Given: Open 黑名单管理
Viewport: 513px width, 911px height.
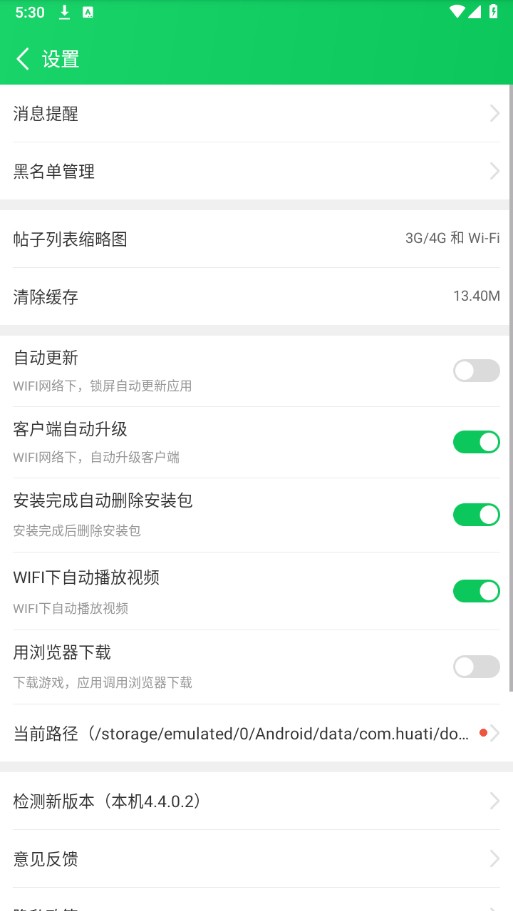Looking at the screenshot, I should 256,171.
